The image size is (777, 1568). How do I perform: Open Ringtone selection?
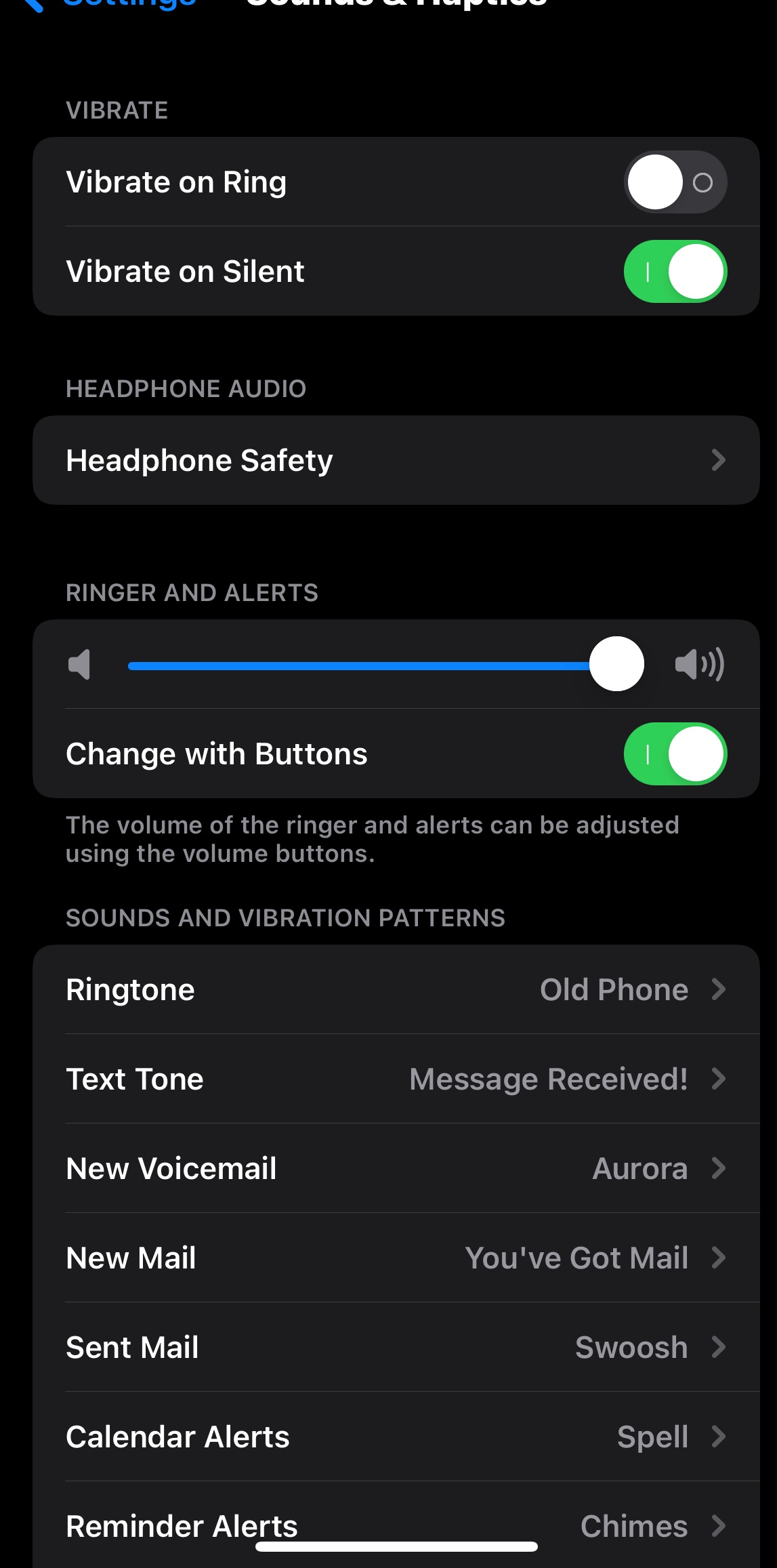pos(396,990)
